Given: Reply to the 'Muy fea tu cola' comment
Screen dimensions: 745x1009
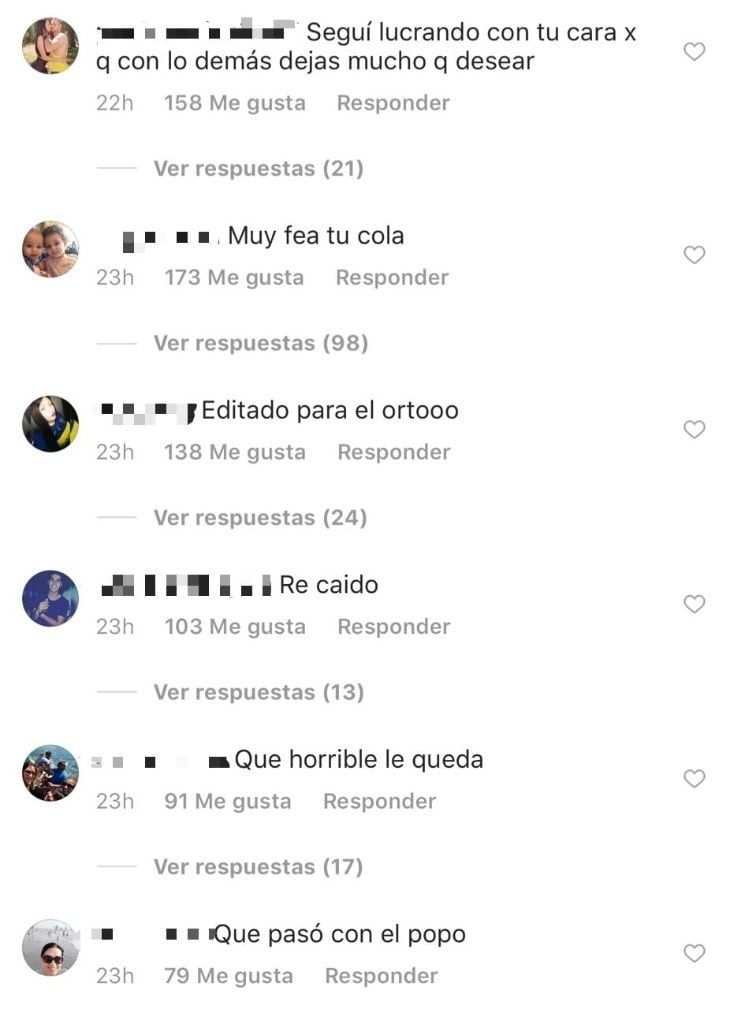Looking at the screenshot, I should coord(392,278).
